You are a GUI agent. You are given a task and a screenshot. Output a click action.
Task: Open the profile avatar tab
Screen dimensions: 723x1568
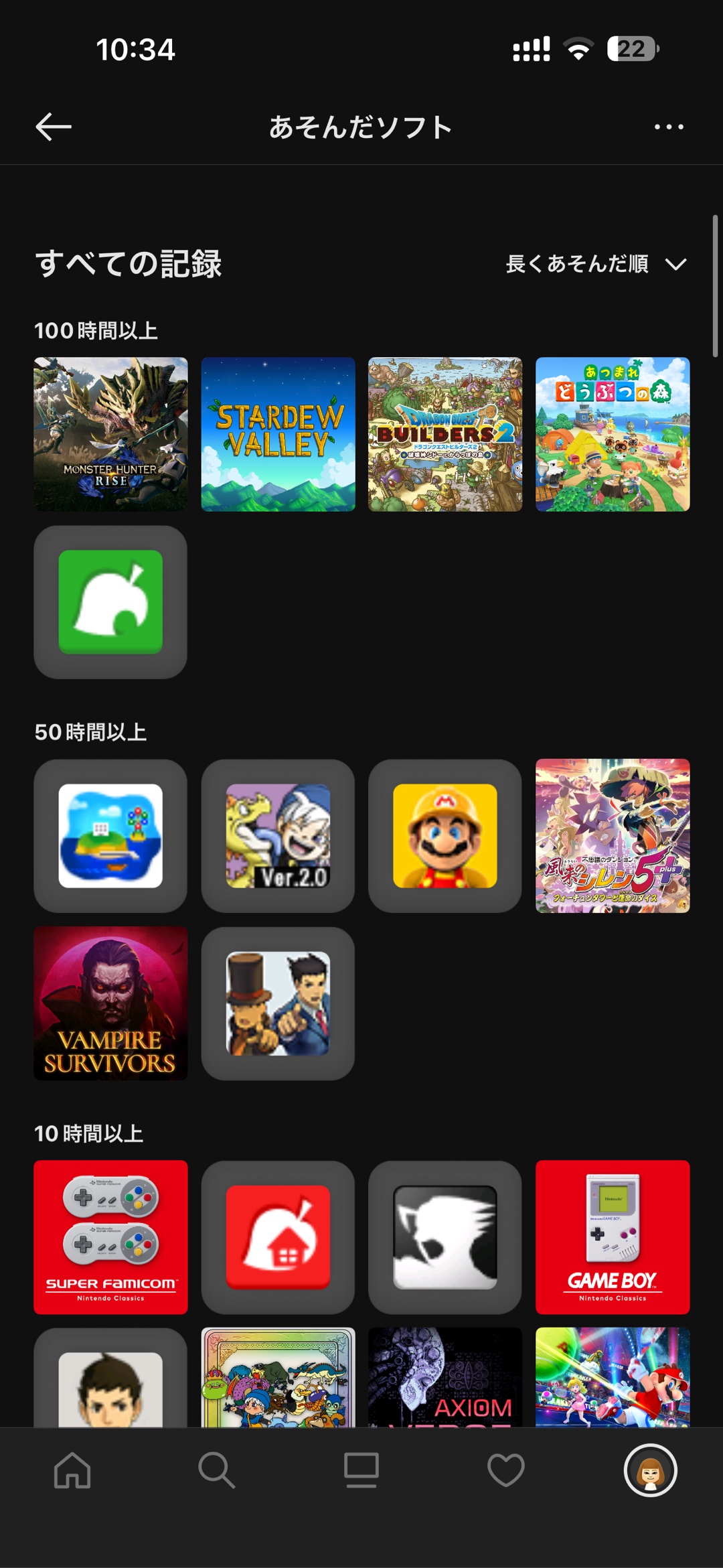coord(650,1470)
